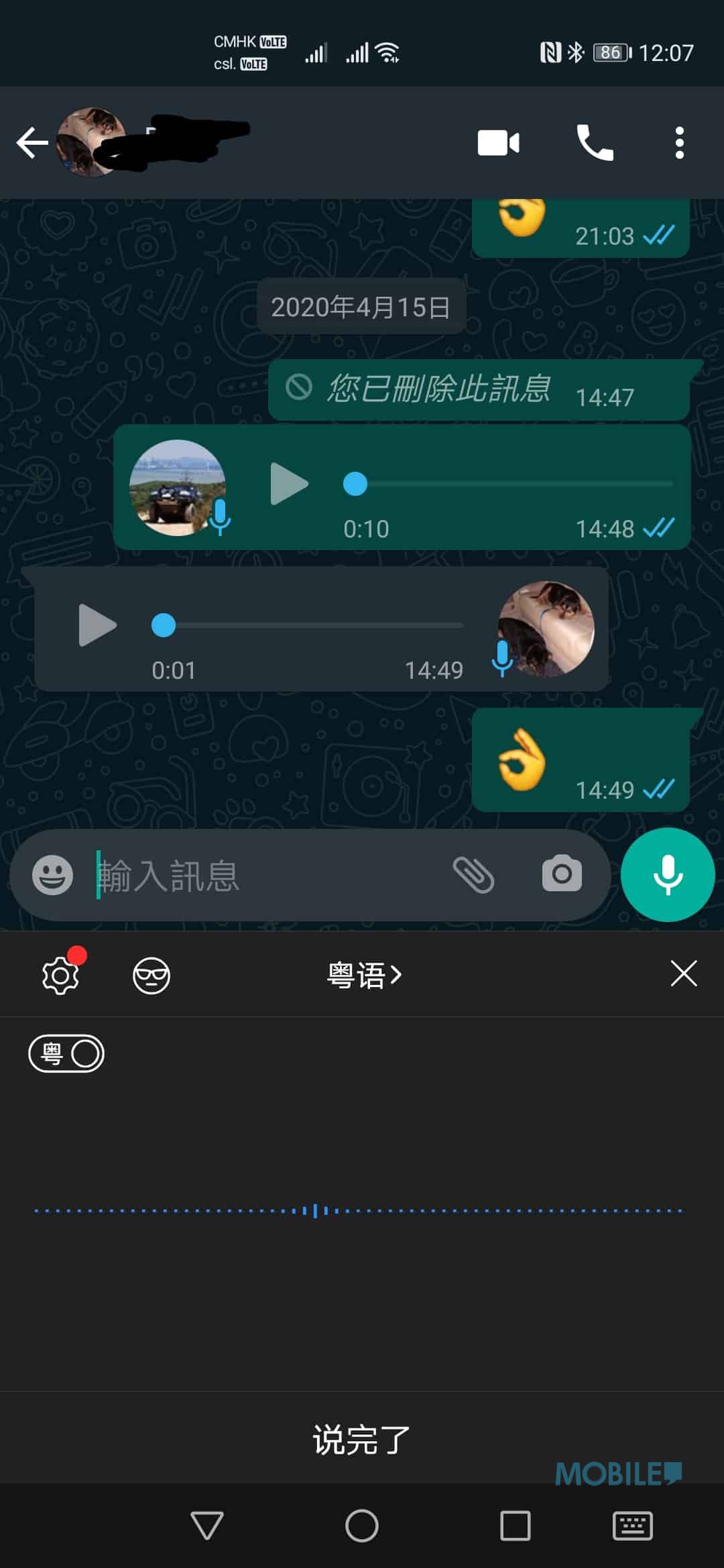Open the chat overflow menu

coord(679,143)
